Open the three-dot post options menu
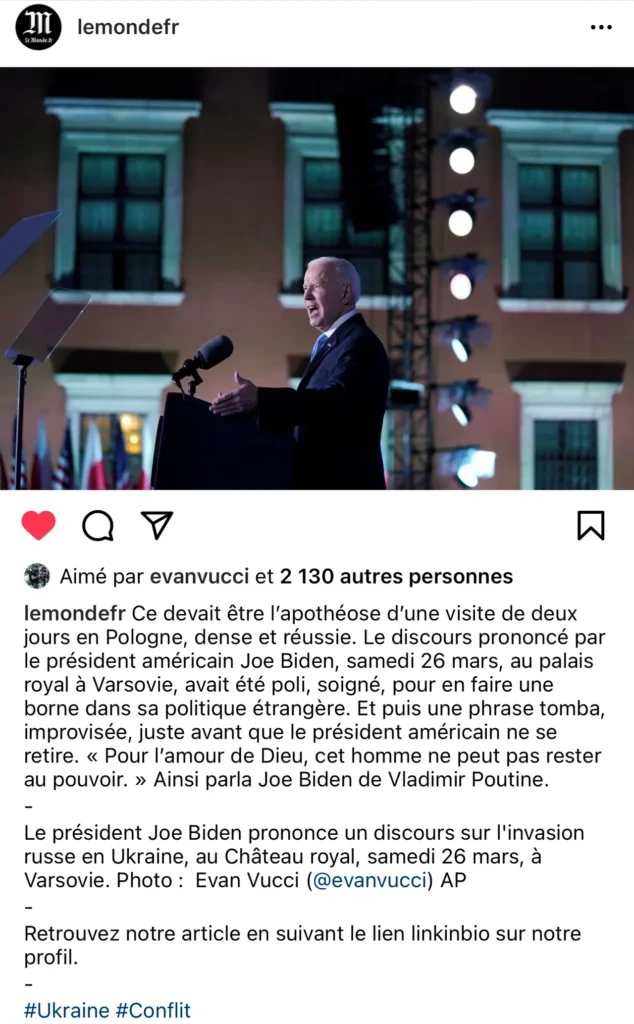Viewport: 634px width, 1024px height. tap(600, 27)
